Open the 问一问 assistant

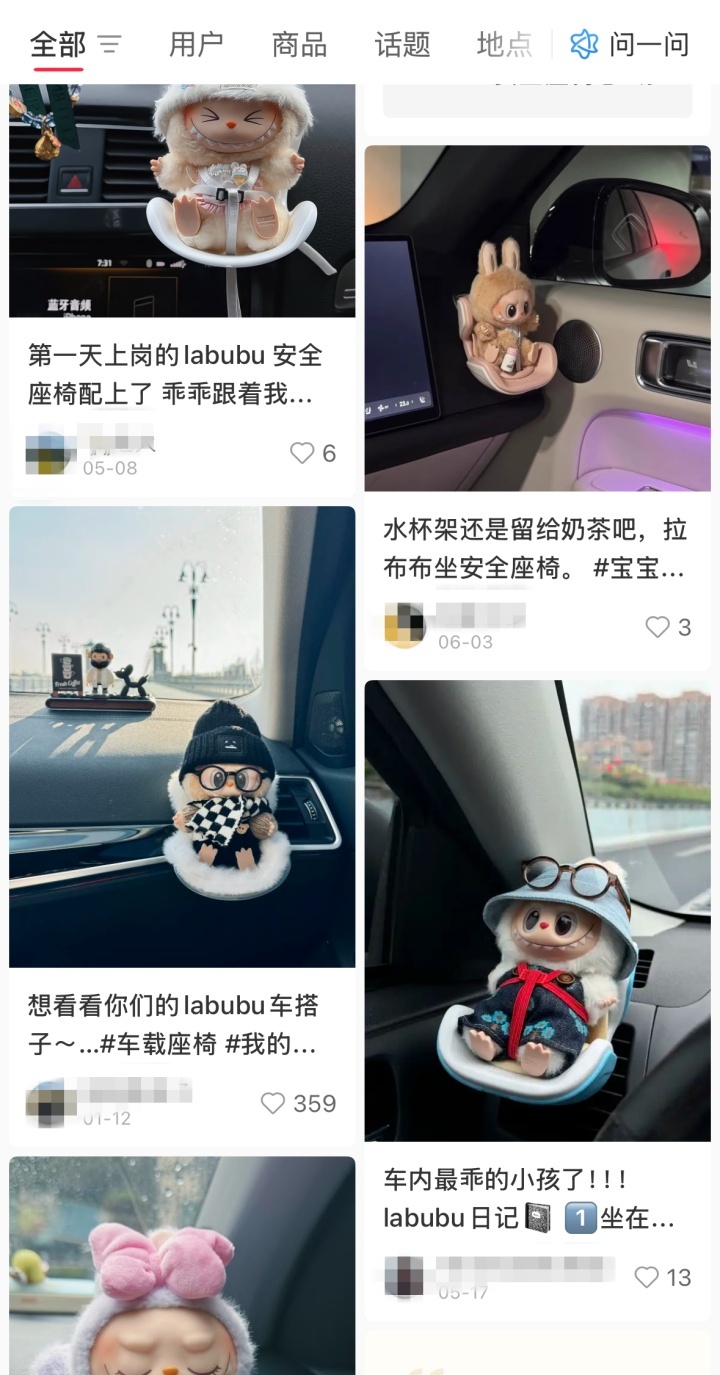630,45
